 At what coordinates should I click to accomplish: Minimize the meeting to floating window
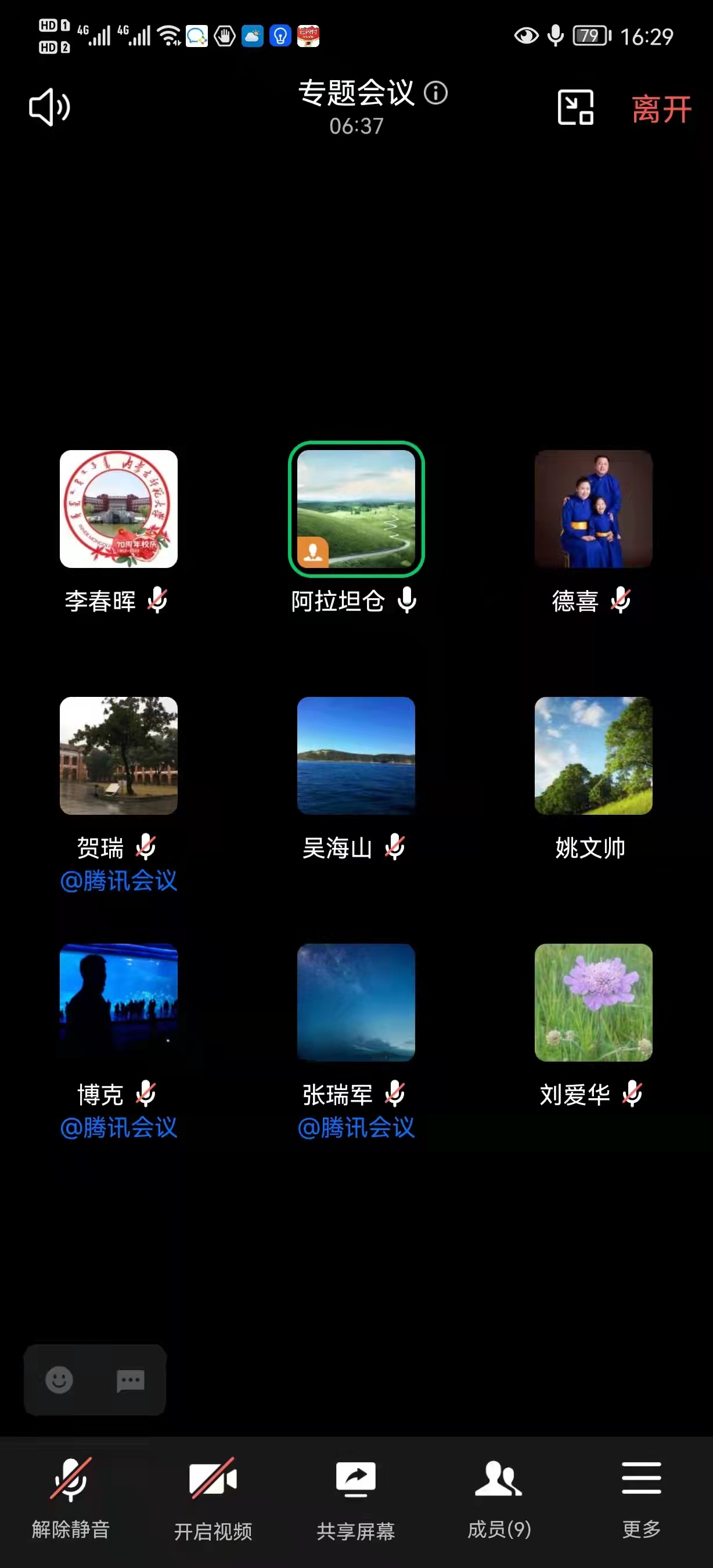pyautogui.click(x=575, y=108)
